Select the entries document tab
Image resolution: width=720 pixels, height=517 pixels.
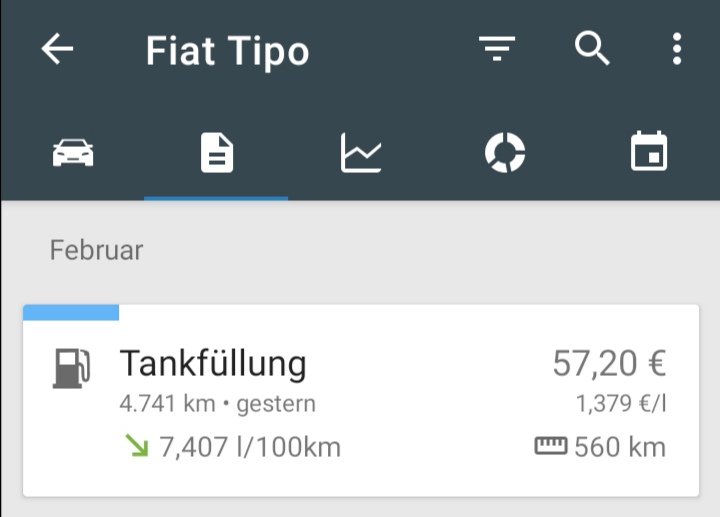click(x=216, y=154)
